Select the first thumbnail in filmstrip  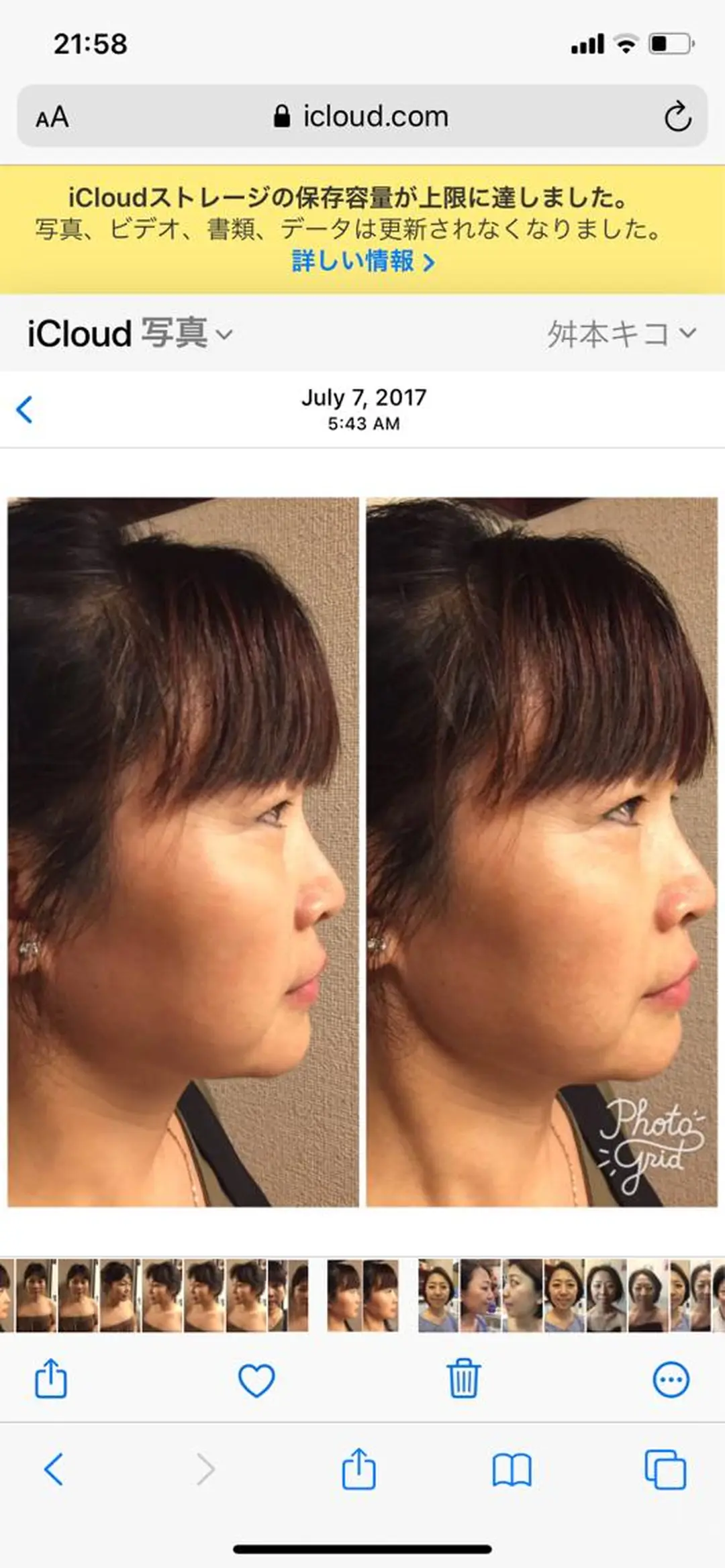[5, 1295]
